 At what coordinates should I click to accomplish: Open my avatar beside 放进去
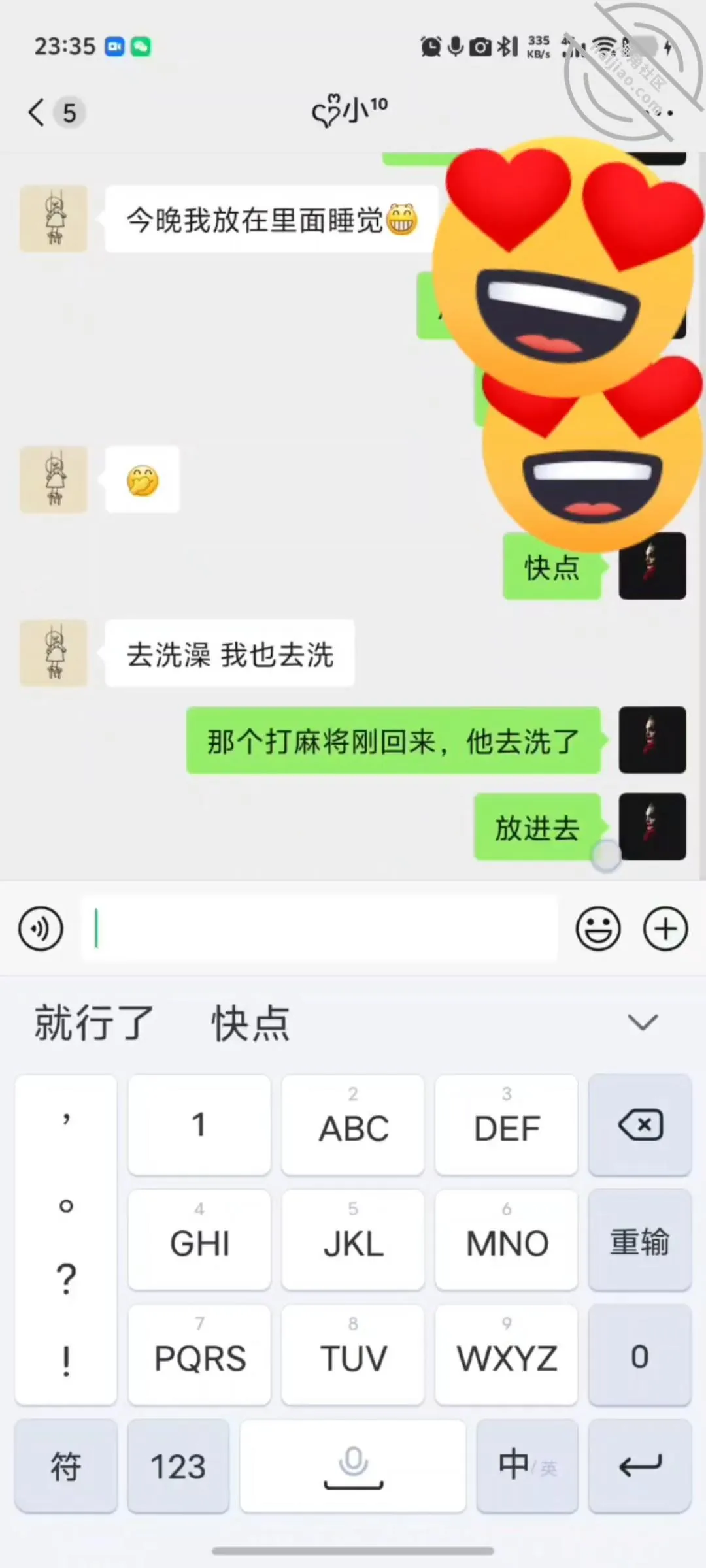point(652,826)
